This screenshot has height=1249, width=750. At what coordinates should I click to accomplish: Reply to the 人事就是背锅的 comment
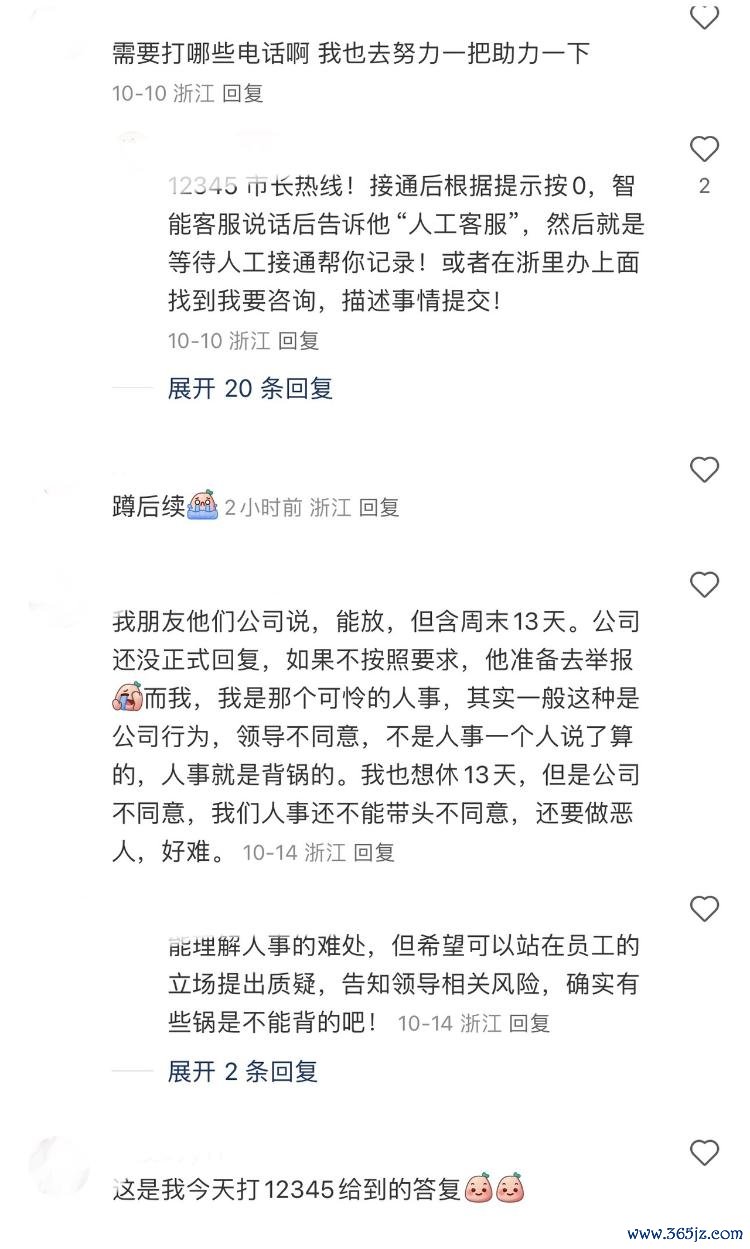pos(375,852)
